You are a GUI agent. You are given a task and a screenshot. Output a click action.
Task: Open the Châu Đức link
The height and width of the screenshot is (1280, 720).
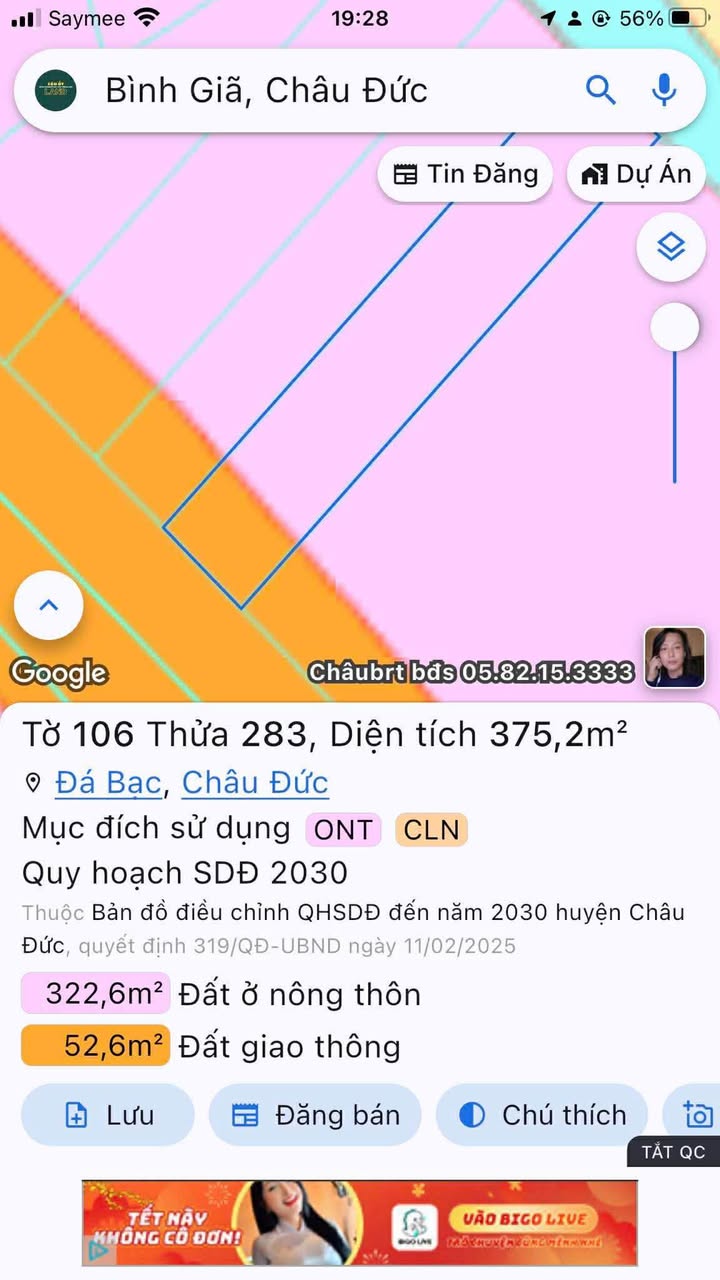[x=255, y=782]
